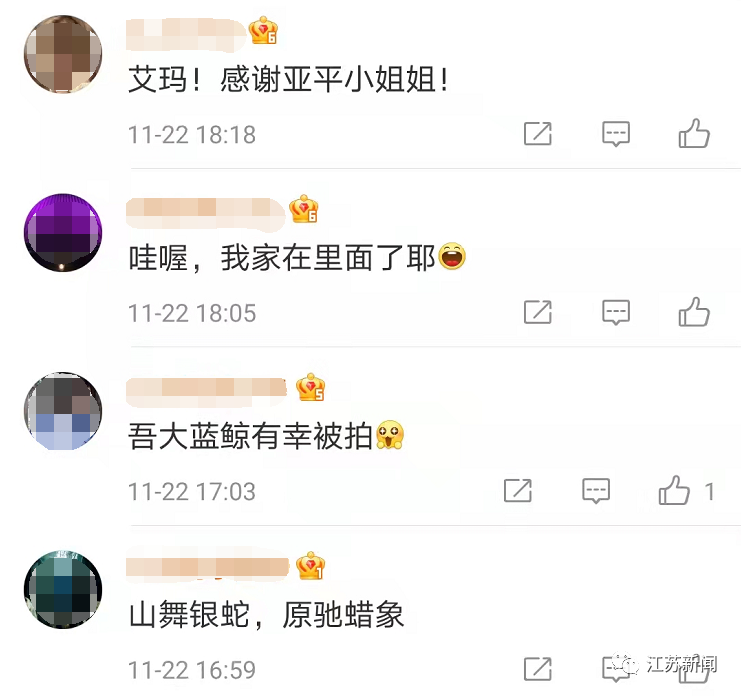The width and height of the screenshot is (741, 696).
Task: Like the comment "吾大蓝鲸有幸被拍"
Action: click(x=675, y=491)
